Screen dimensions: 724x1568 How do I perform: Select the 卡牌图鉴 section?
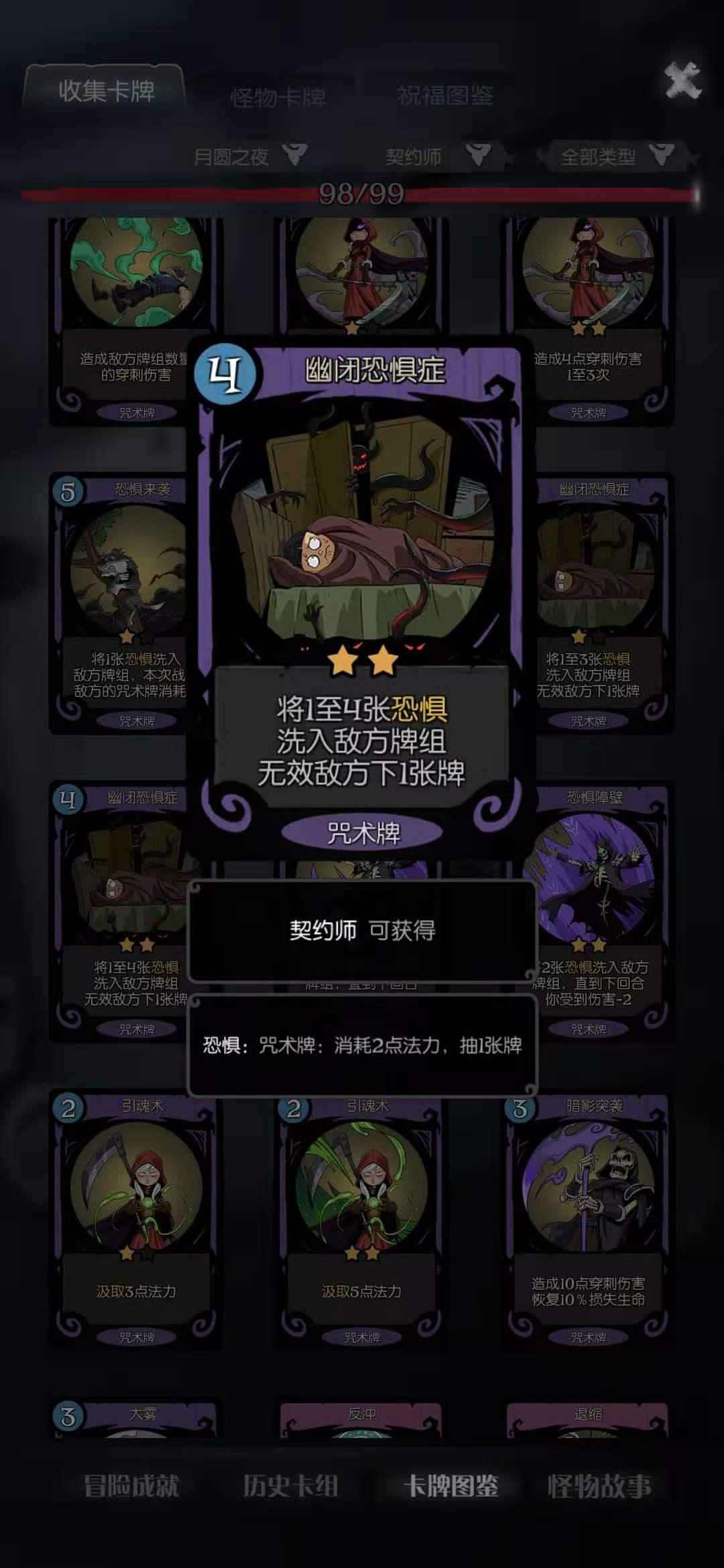450,1486
